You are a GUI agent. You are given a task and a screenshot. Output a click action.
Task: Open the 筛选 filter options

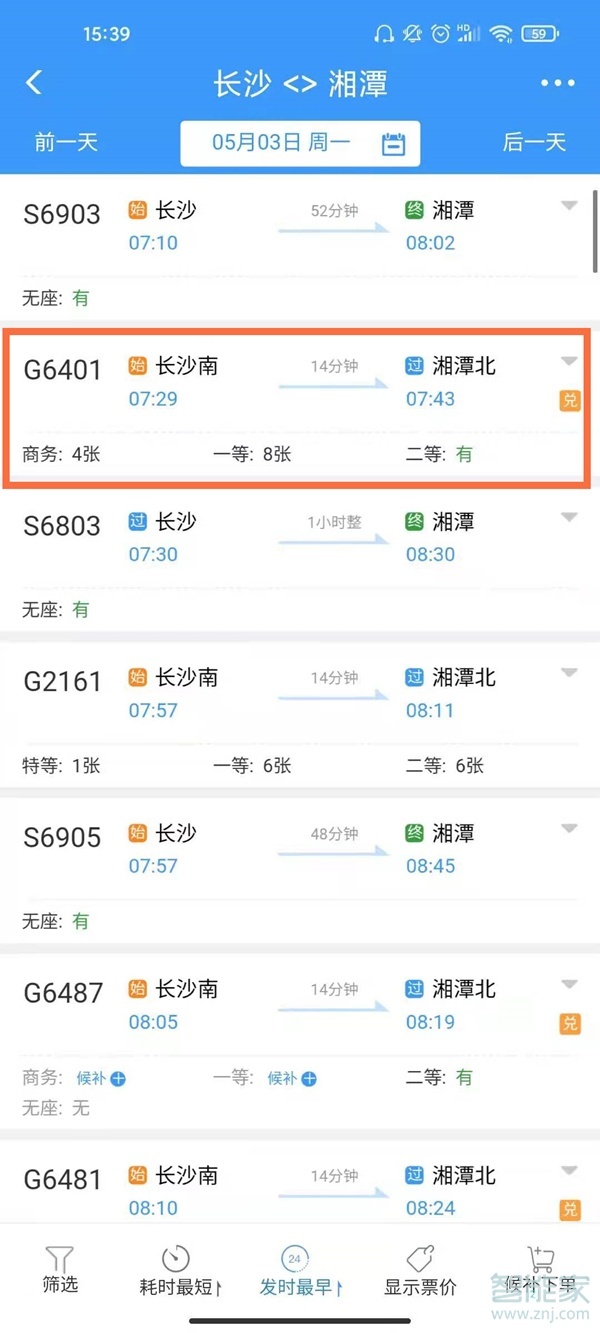pyautogui.click(x=60, y=1270)
